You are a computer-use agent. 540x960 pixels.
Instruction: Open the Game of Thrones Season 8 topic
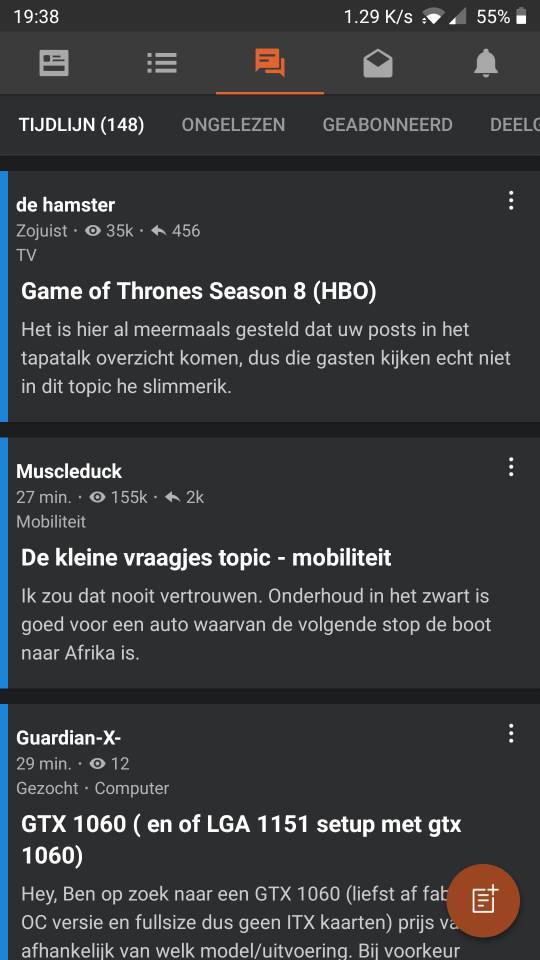point(198,291)
